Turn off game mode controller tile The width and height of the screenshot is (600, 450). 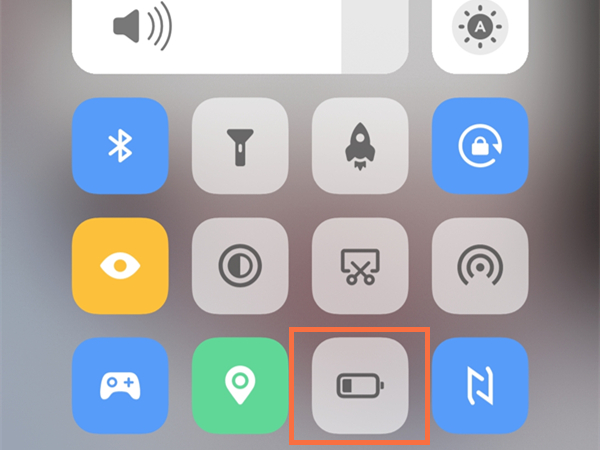click(120, 385)
